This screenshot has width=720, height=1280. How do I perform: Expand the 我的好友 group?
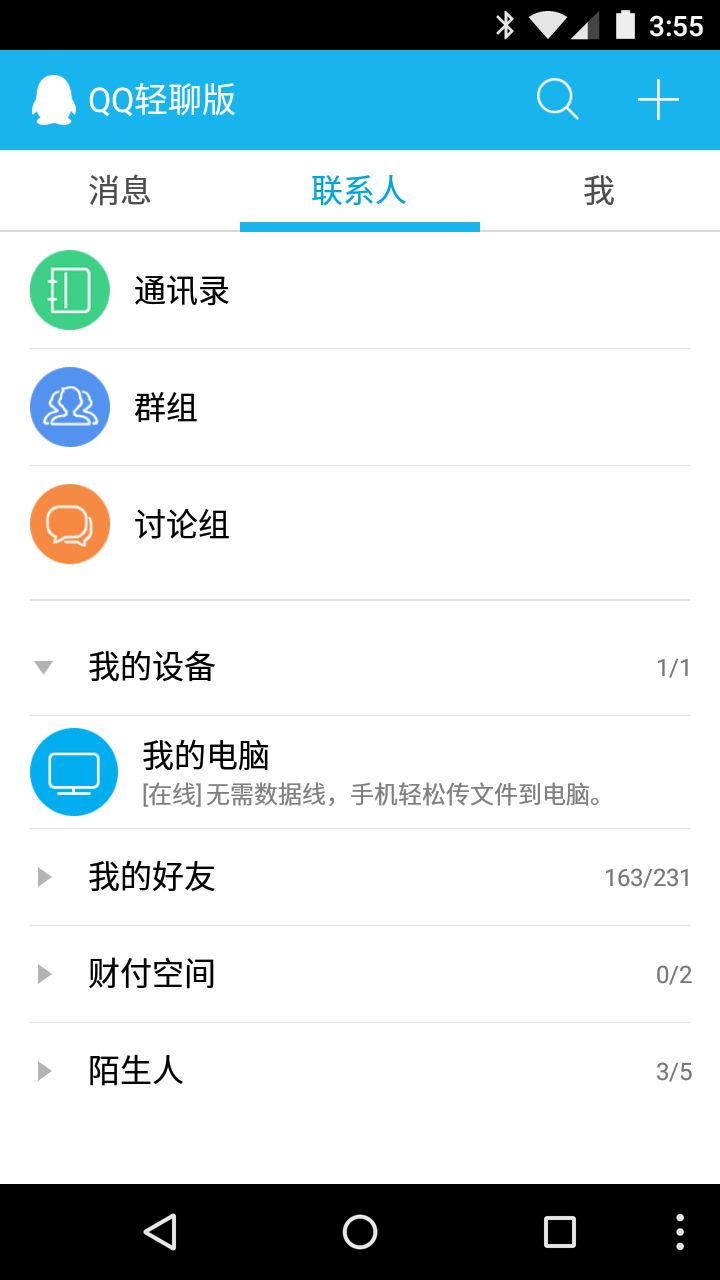click(360, 877)
